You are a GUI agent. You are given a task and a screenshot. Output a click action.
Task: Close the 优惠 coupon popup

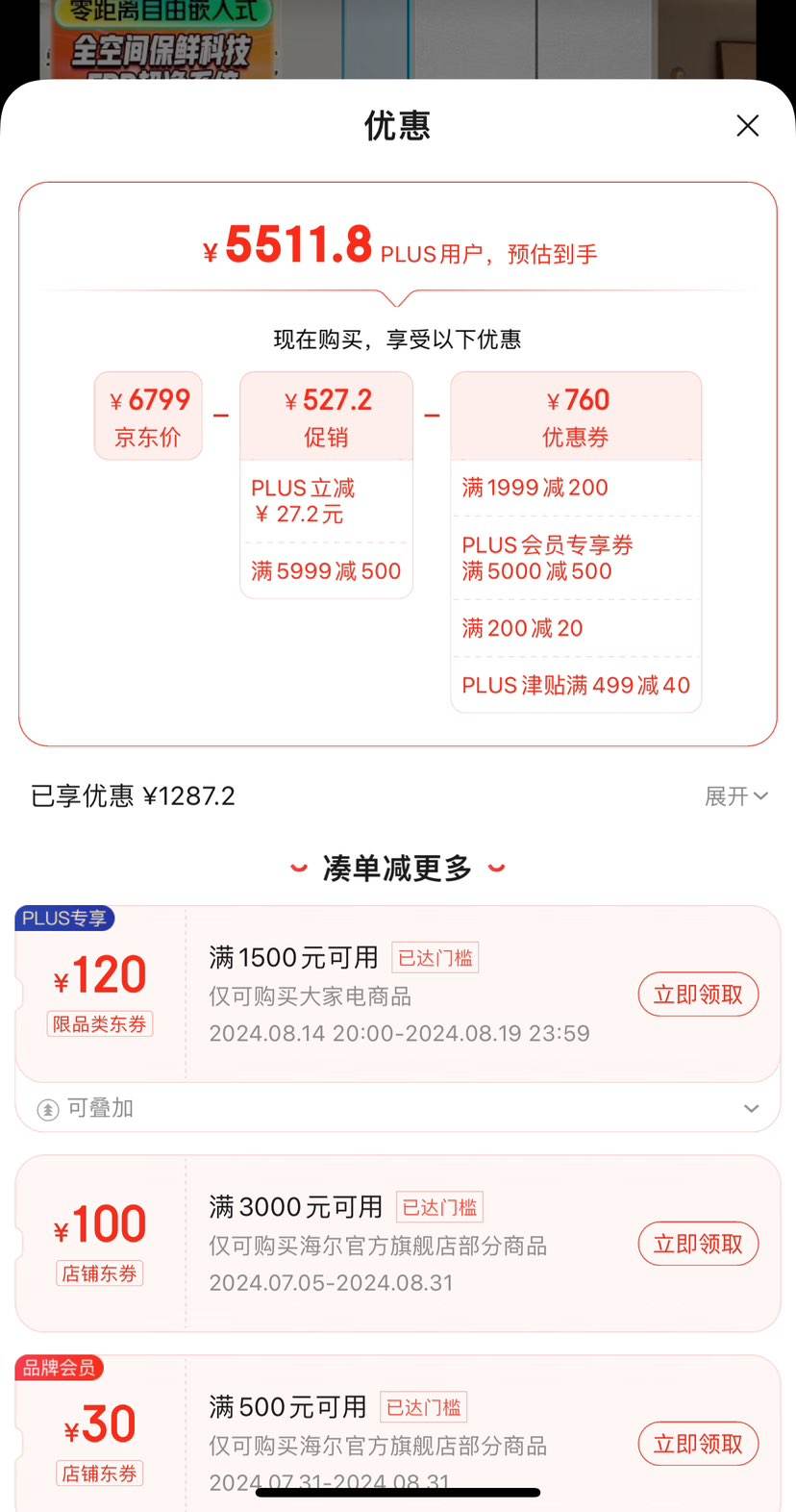tap(748, 125)
